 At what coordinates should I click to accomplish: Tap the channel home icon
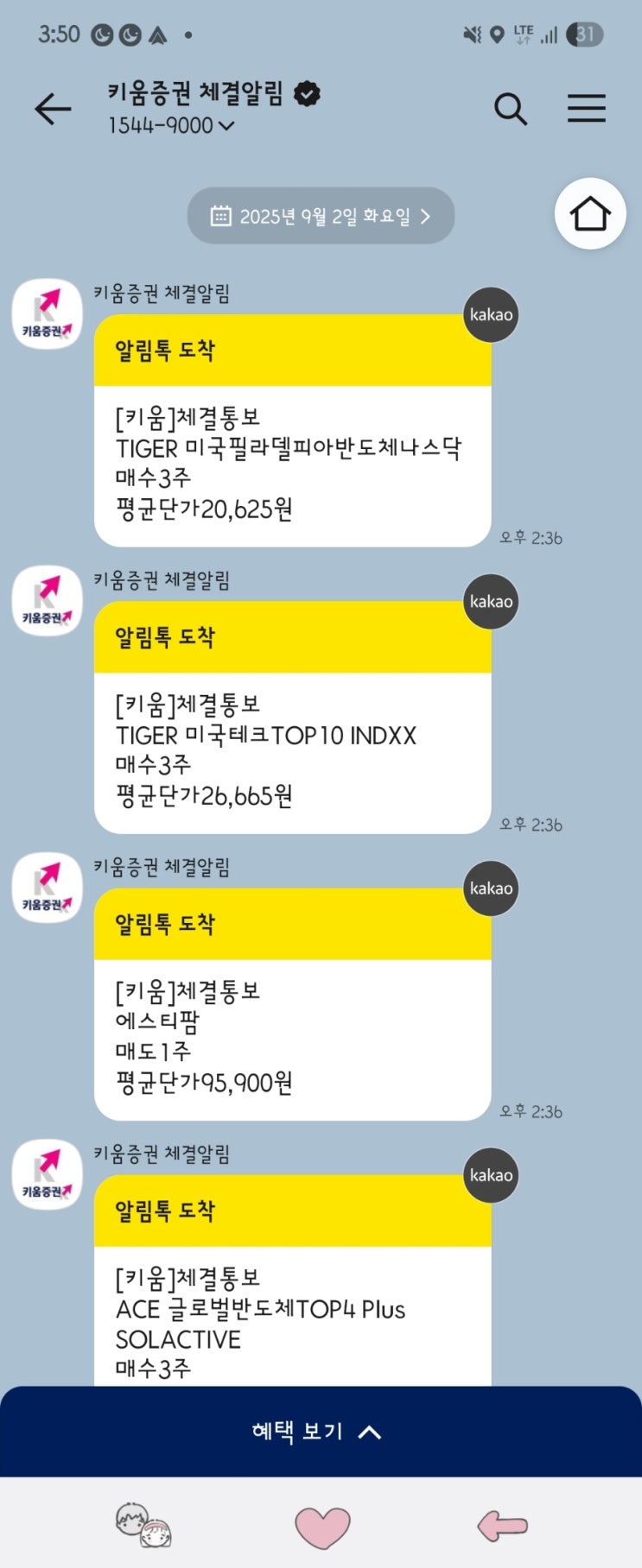(x=590, y=213)
